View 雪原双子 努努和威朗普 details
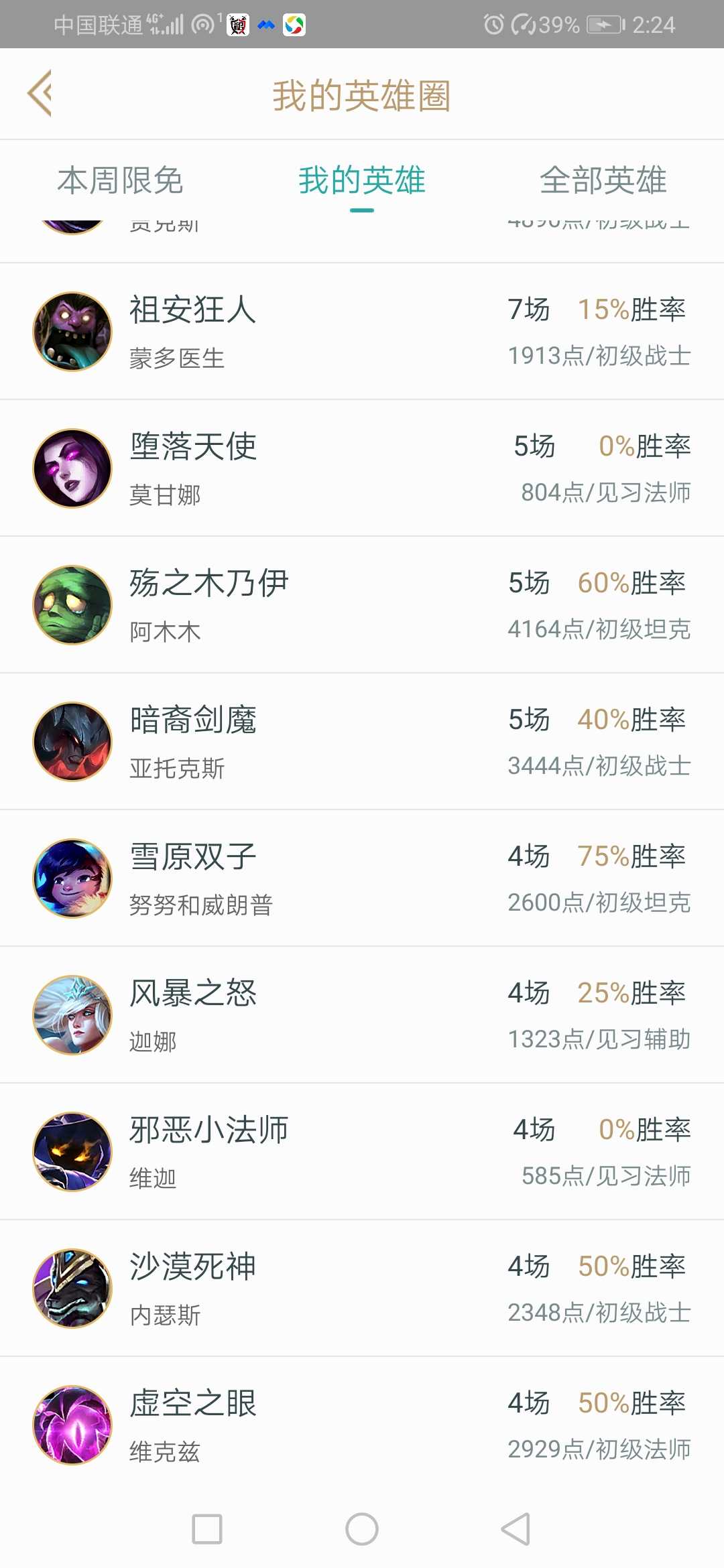The image size is (724, 1568). 362,878
